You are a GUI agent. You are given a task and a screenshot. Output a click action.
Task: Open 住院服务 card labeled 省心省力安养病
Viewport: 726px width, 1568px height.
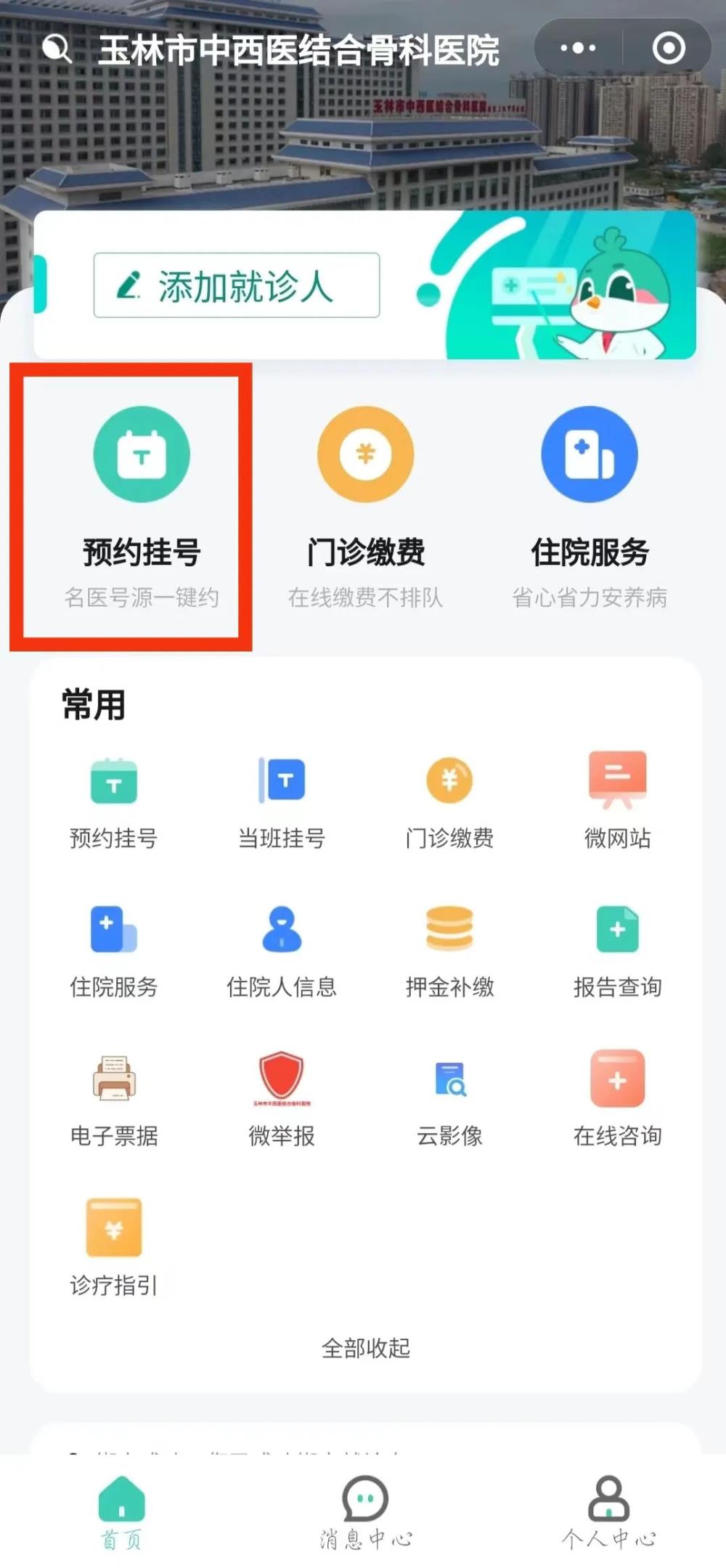pos(589,506)
